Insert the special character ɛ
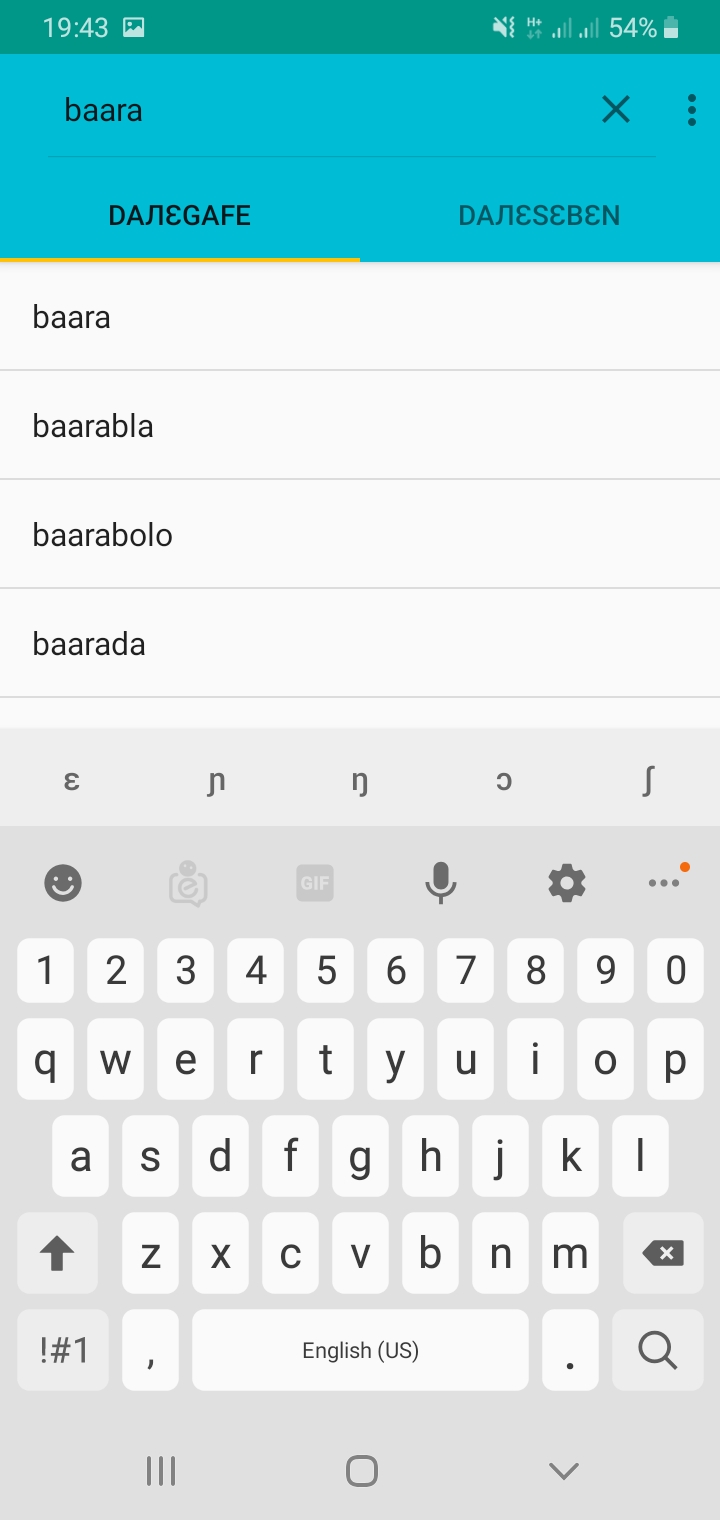This screenshot has height=1520, width=720. [x=72, y=780]
